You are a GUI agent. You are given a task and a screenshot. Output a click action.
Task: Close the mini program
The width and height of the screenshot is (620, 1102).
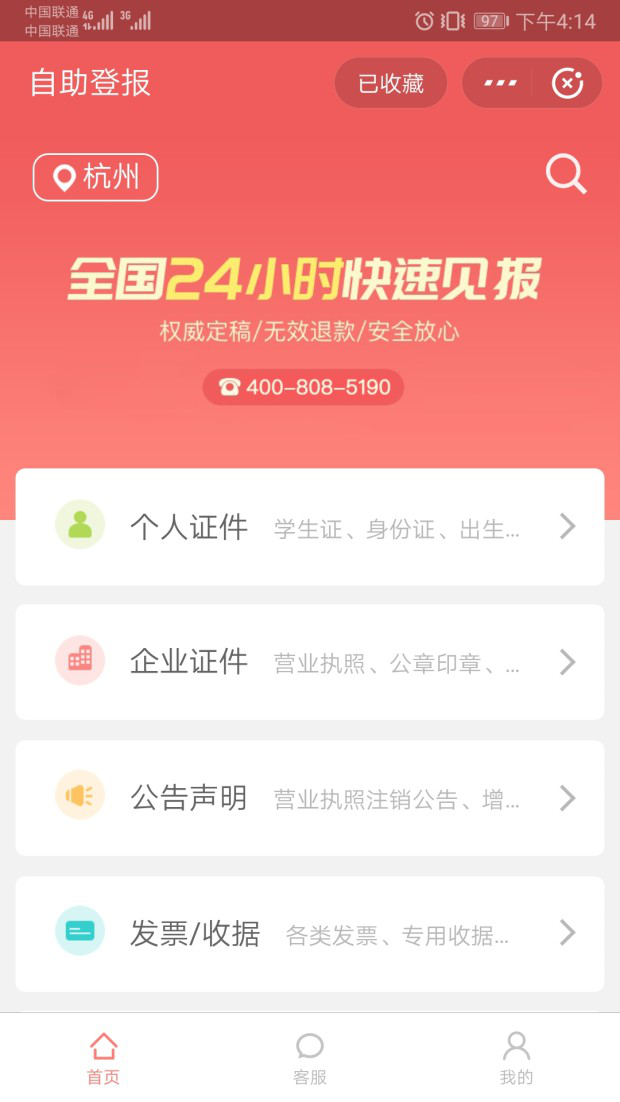click(x=567, y=83)
